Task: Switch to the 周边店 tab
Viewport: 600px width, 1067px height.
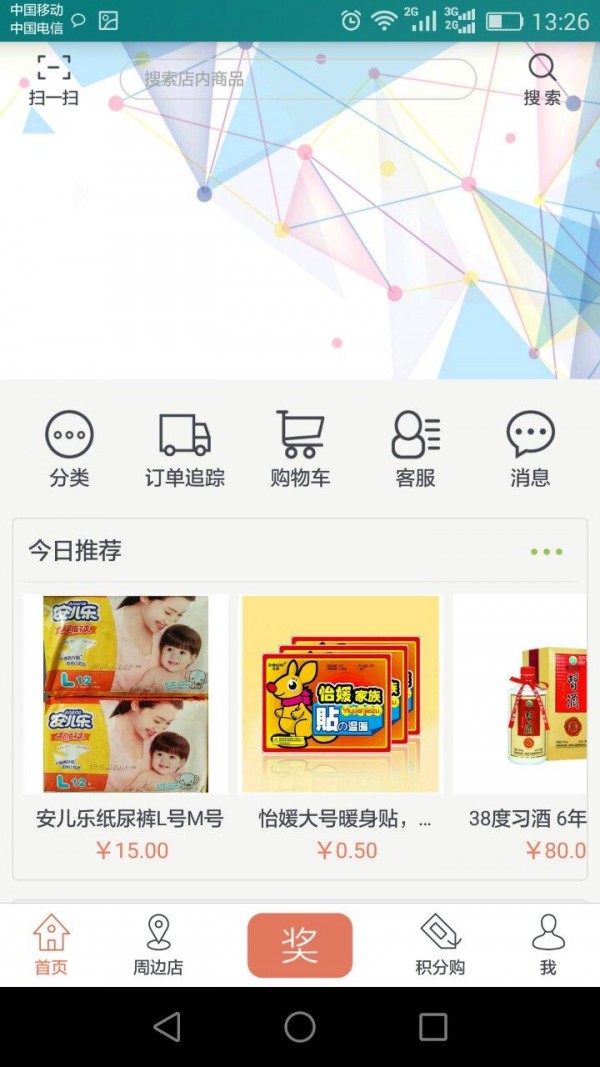Action: point(158,945)
